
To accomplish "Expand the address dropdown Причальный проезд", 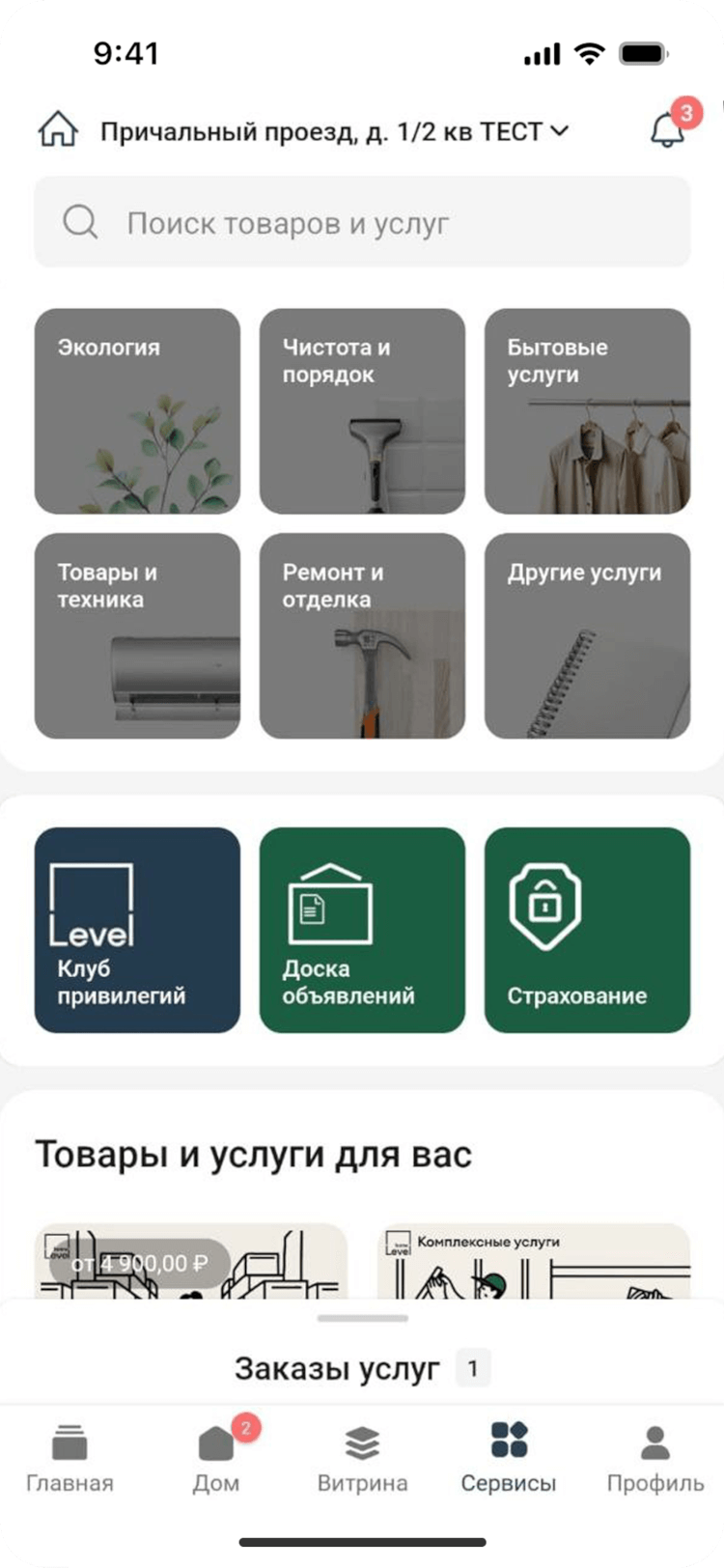I will point(334,131).
